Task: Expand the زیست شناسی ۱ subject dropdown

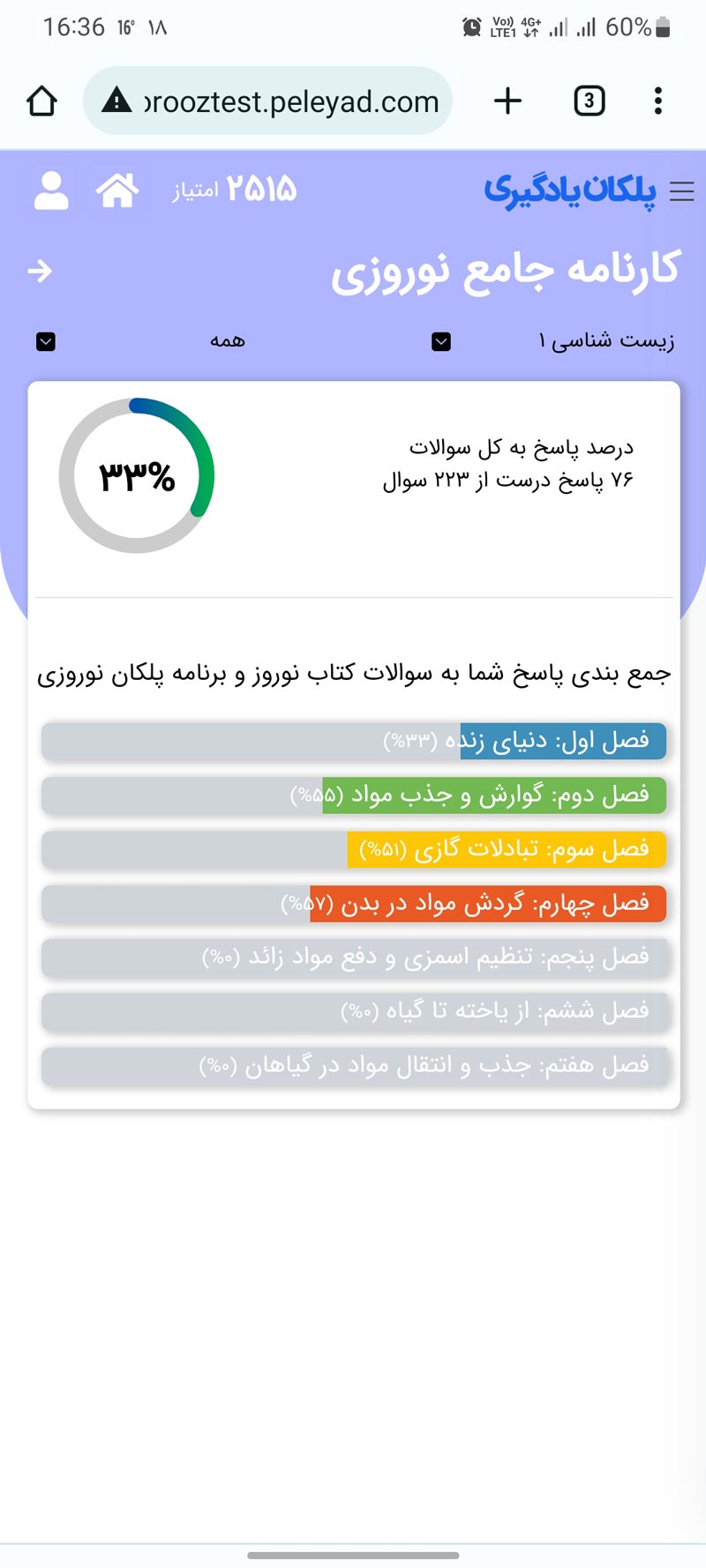Action: click(x=441, y=341)
